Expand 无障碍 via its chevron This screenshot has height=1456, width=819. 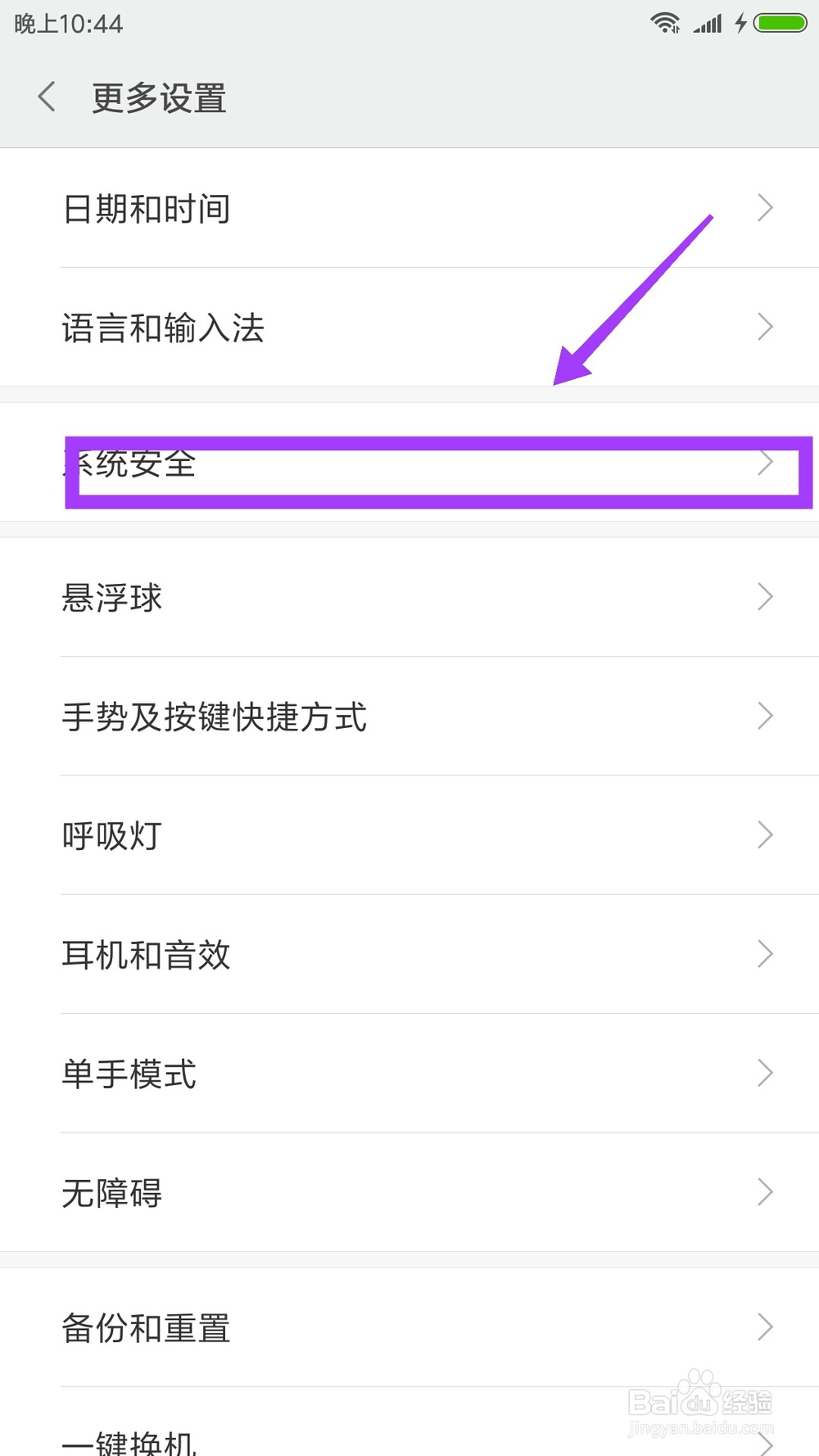click(x=764, y=1192)
